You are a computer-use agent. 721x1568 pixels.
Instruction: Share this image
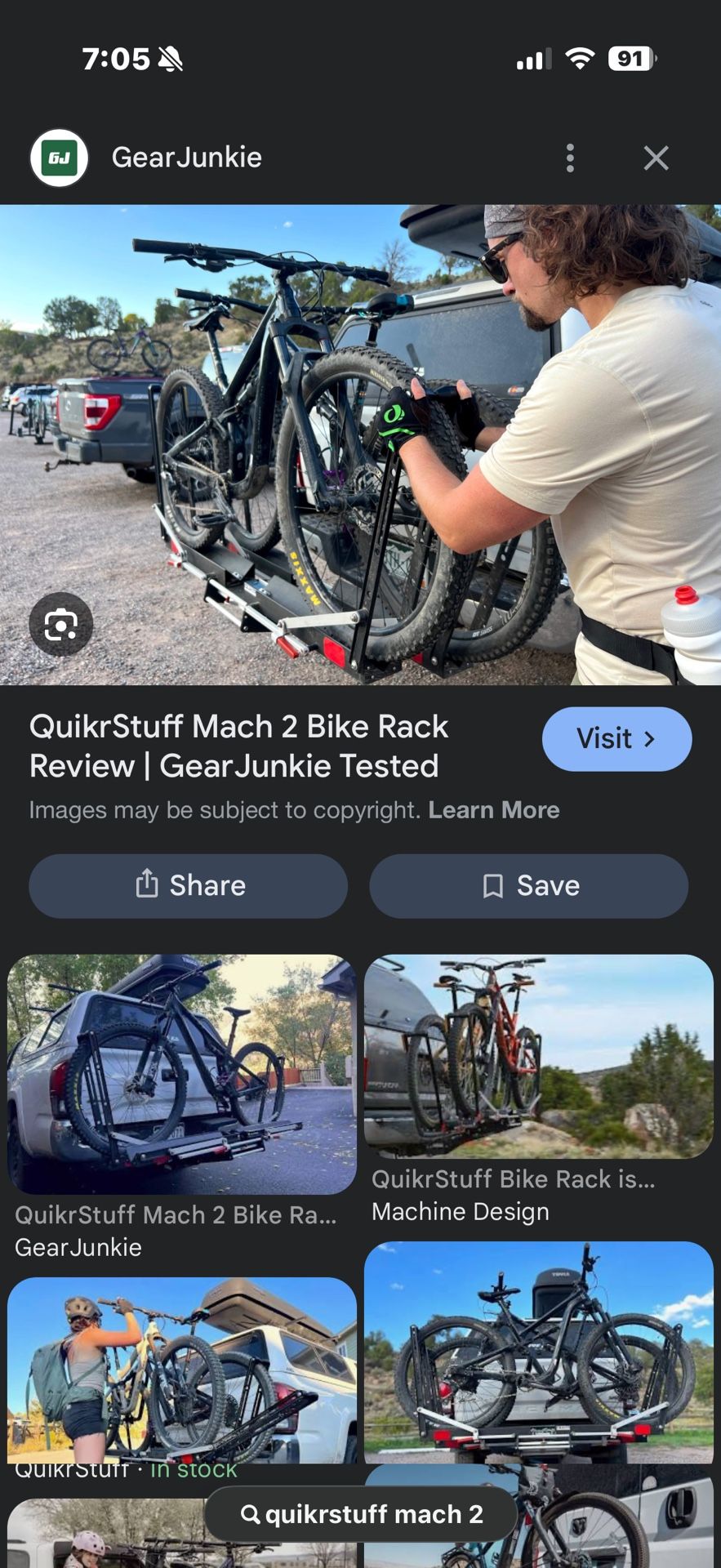click(189, 886)
